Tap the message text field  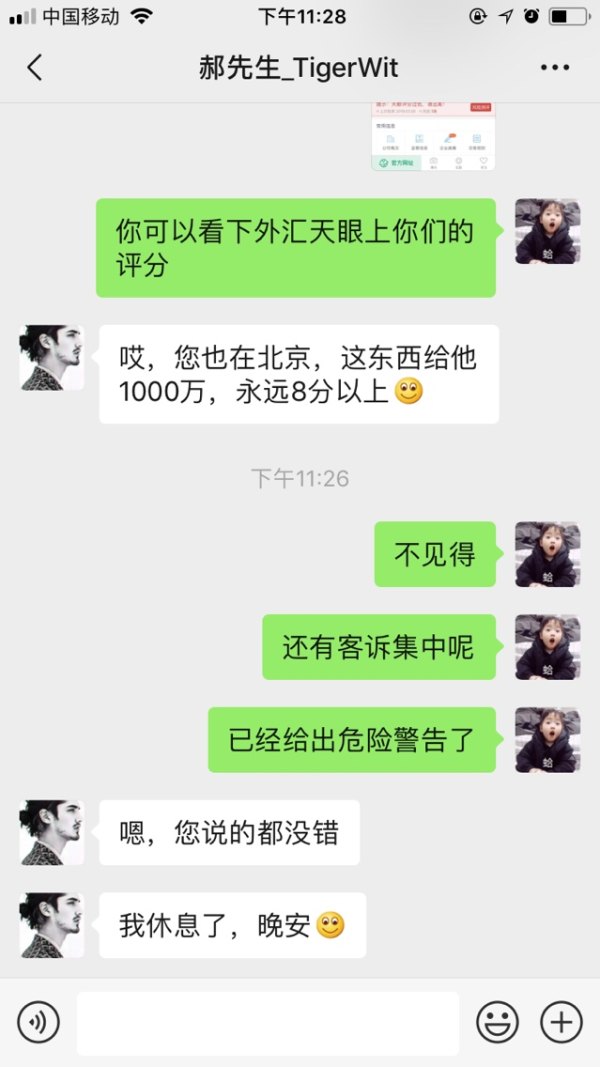tap(268, 1022)
